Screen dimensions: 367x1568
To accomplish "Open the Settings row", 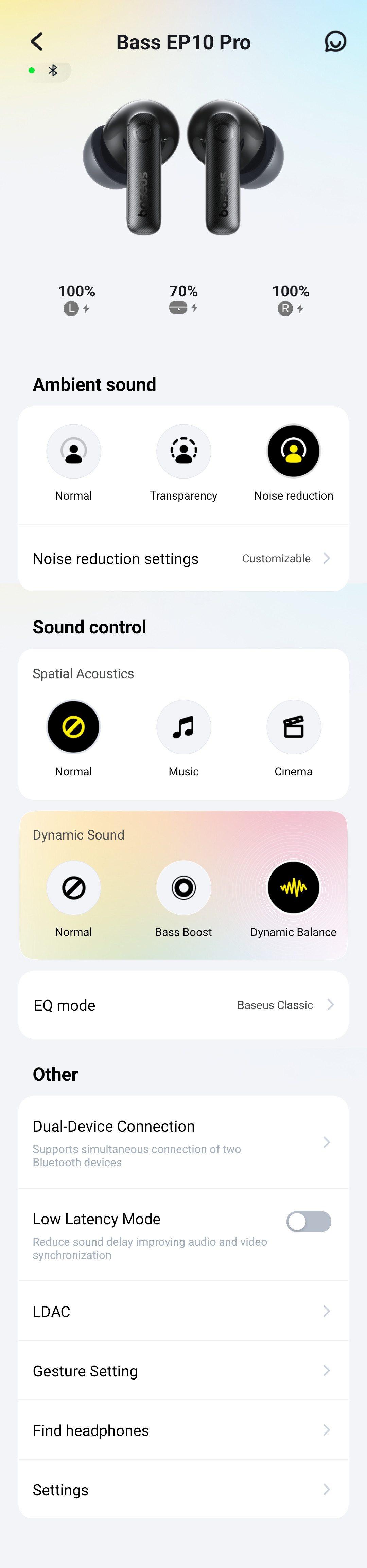I will click(x=183, y=1490).
